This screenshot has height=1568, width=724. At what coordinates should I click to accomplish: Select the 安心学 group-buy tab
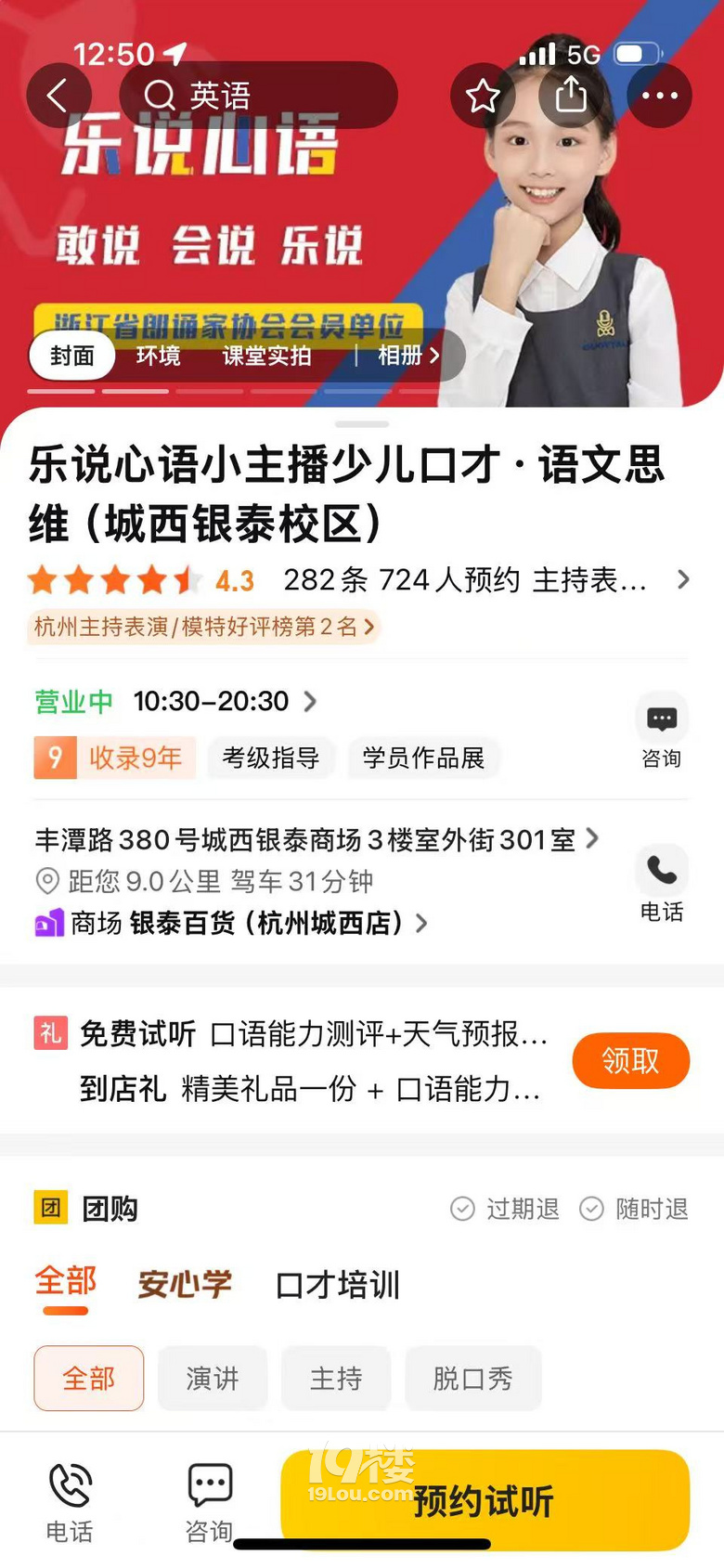pyautogui.click(x=185, y=1285)
